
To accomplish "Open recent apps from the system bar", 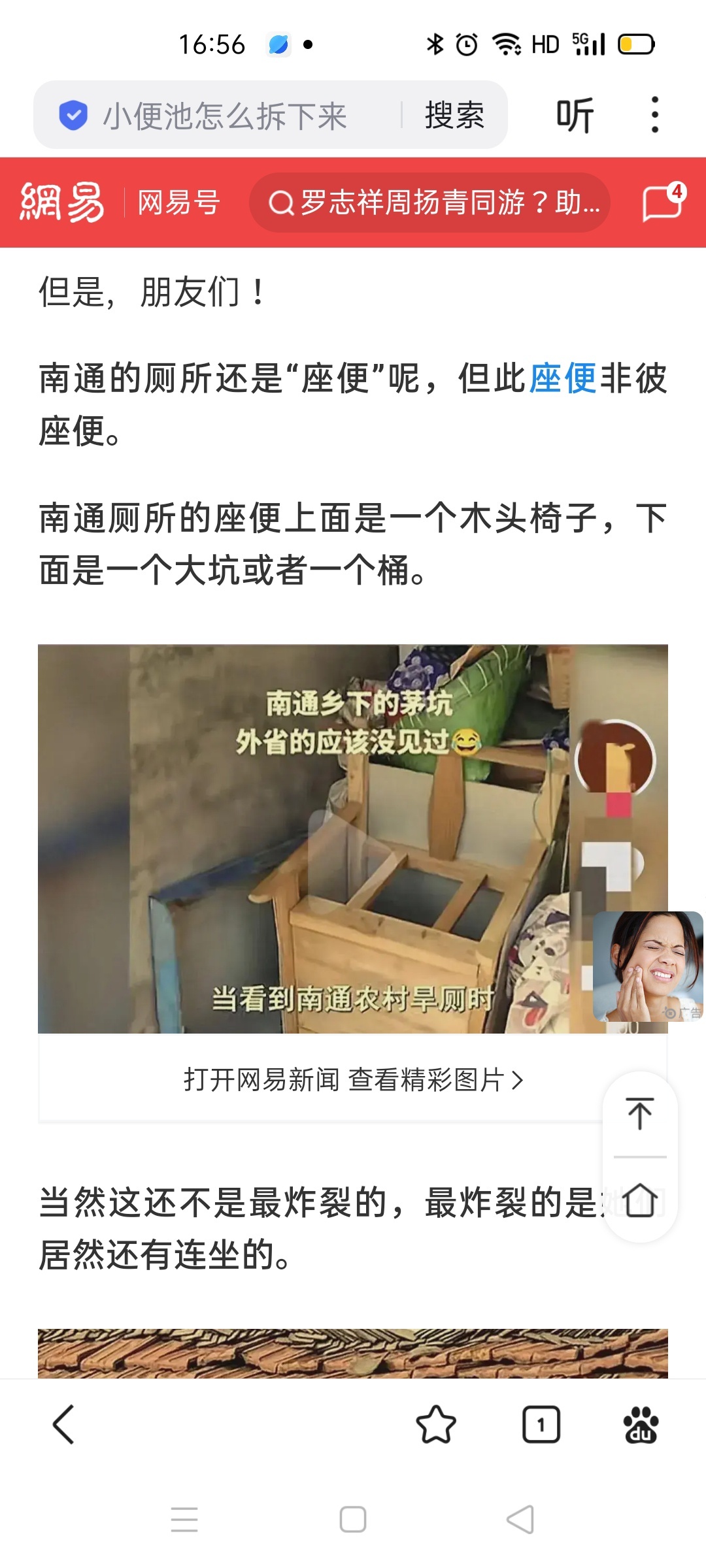I will (184, 1520).
